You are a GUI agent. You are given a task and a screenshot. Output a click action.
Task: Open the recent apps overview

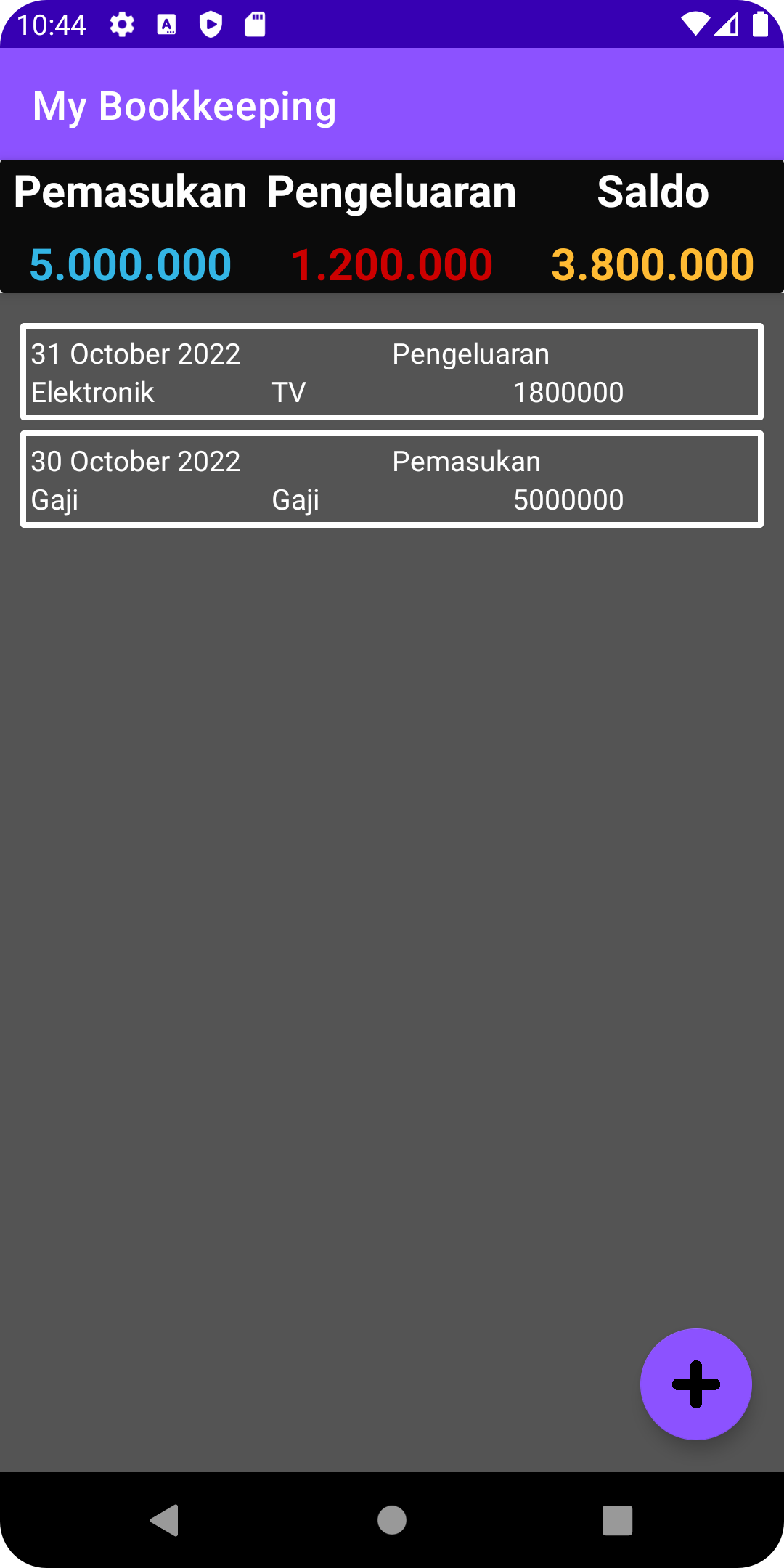[617, 1520]
